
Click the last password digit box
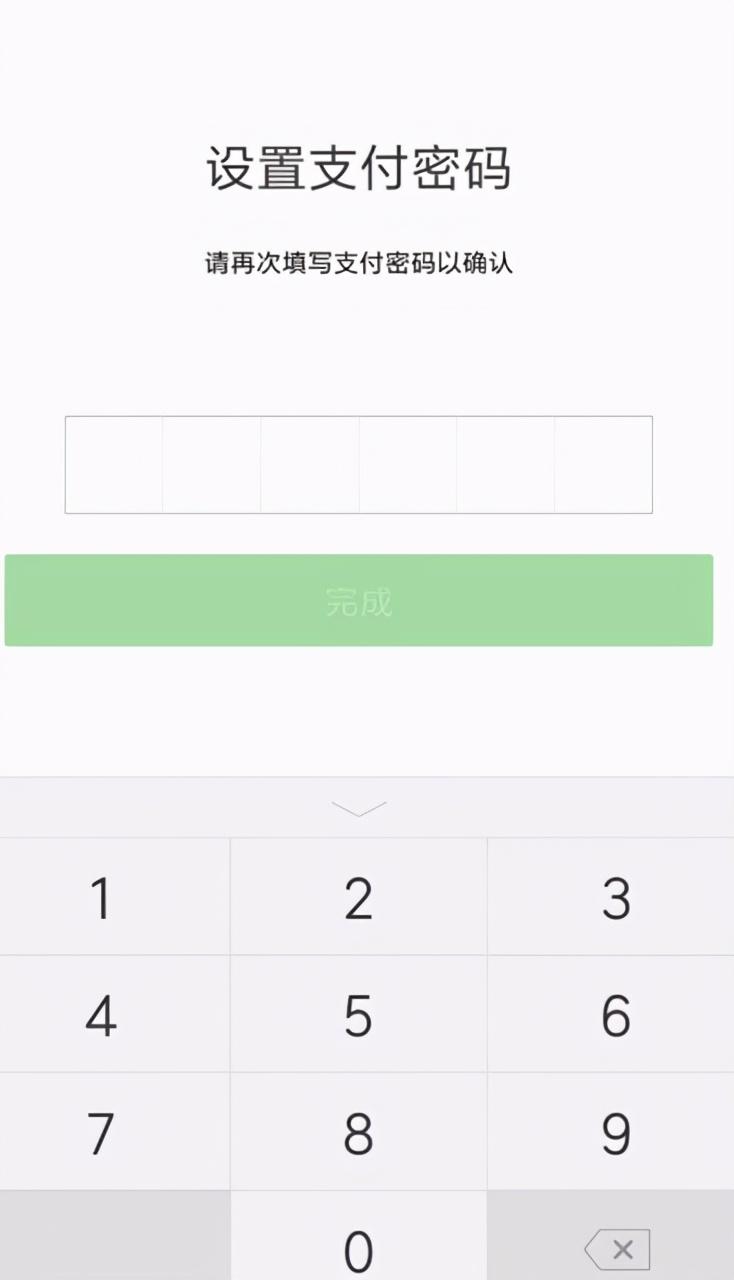tap(603, 463)
